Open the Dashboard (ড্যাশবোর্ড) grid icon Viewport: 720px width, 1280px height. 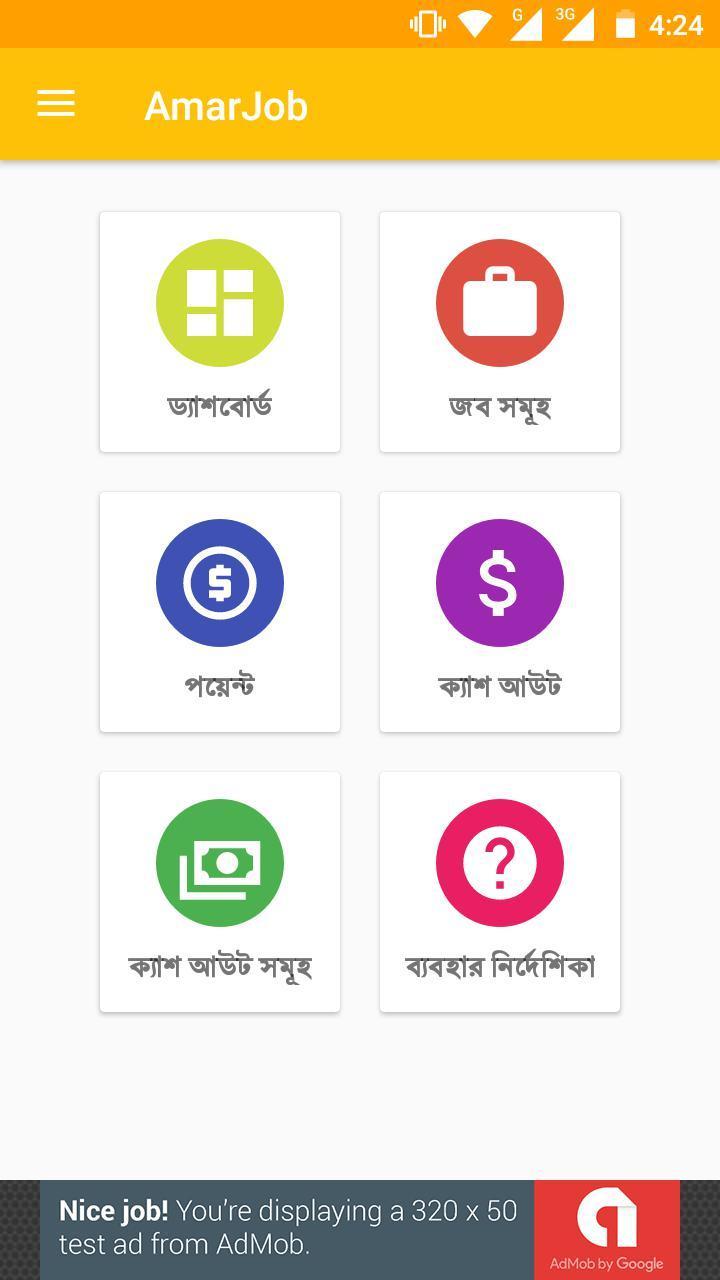pos(220,302)
